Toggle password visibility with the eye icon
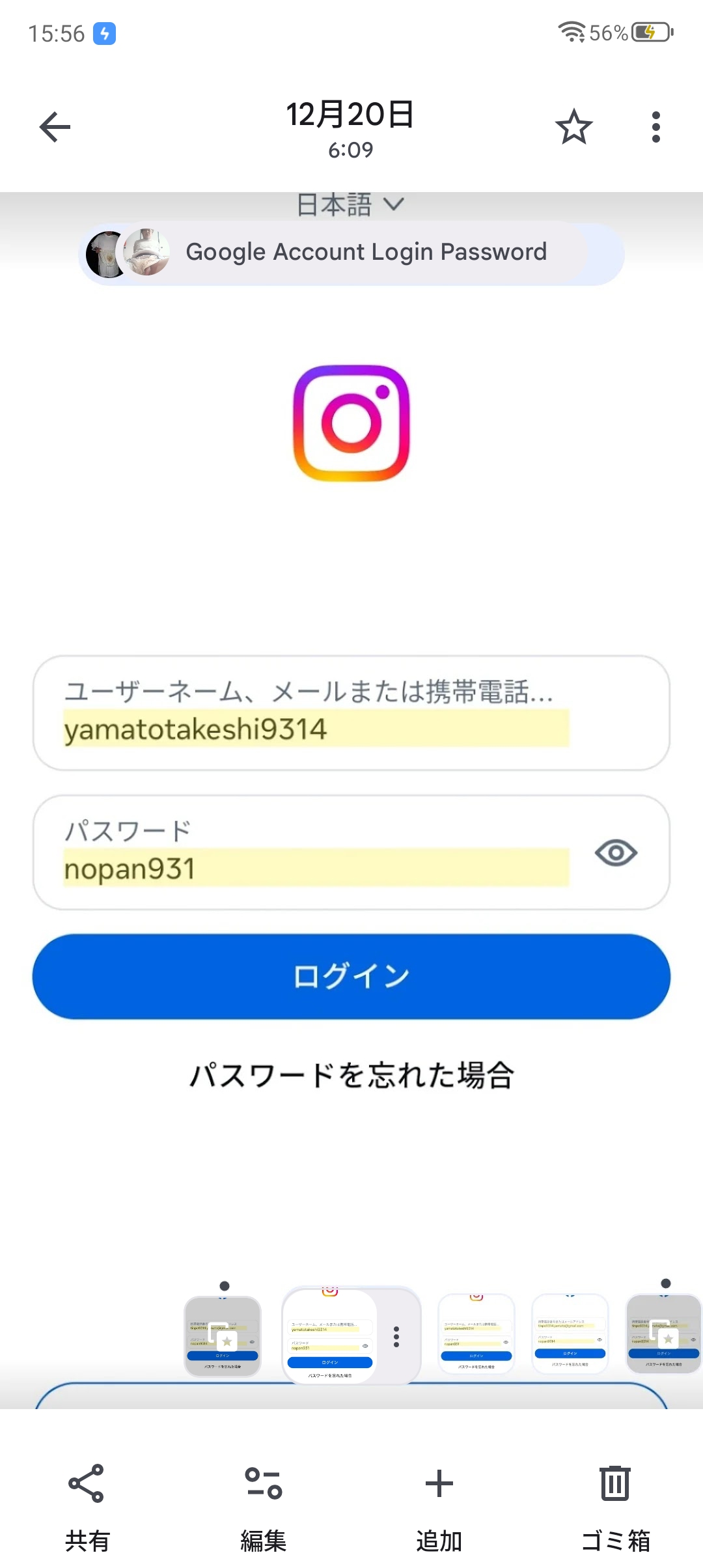Viewport: 703px width, 1568px height. [616, 853]
